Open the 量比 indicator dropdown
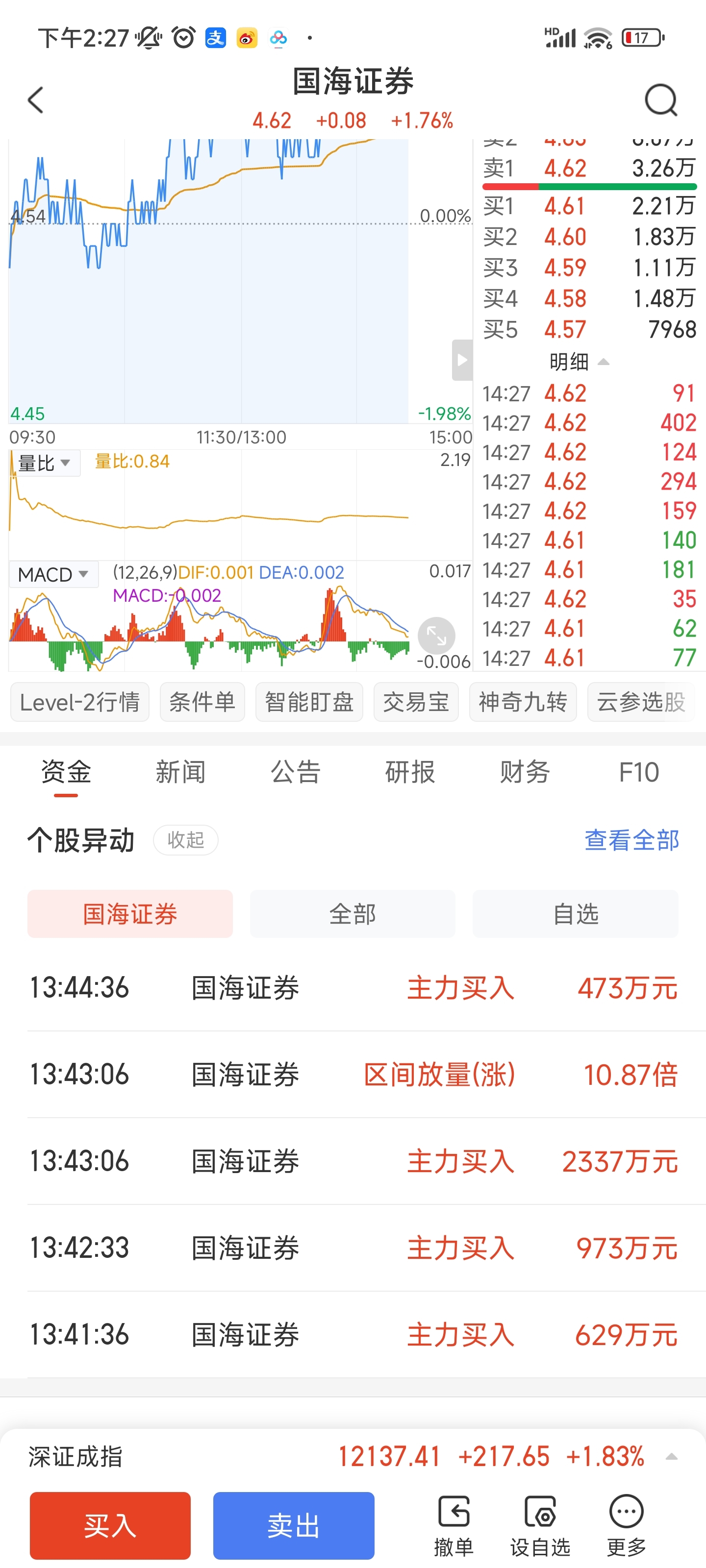The width and height of the screenshot is (706, 1568). pos(45,463)
